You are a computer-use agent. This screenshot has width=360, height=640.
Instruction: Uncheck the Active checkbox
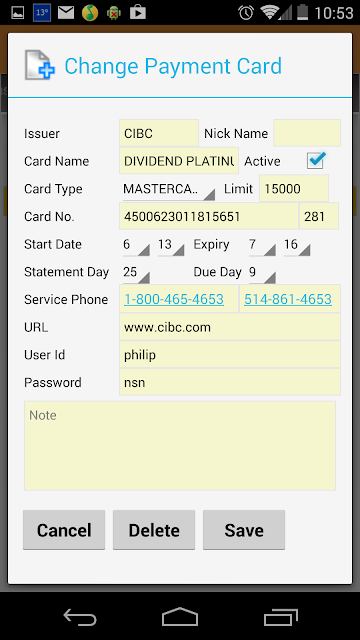316,160
